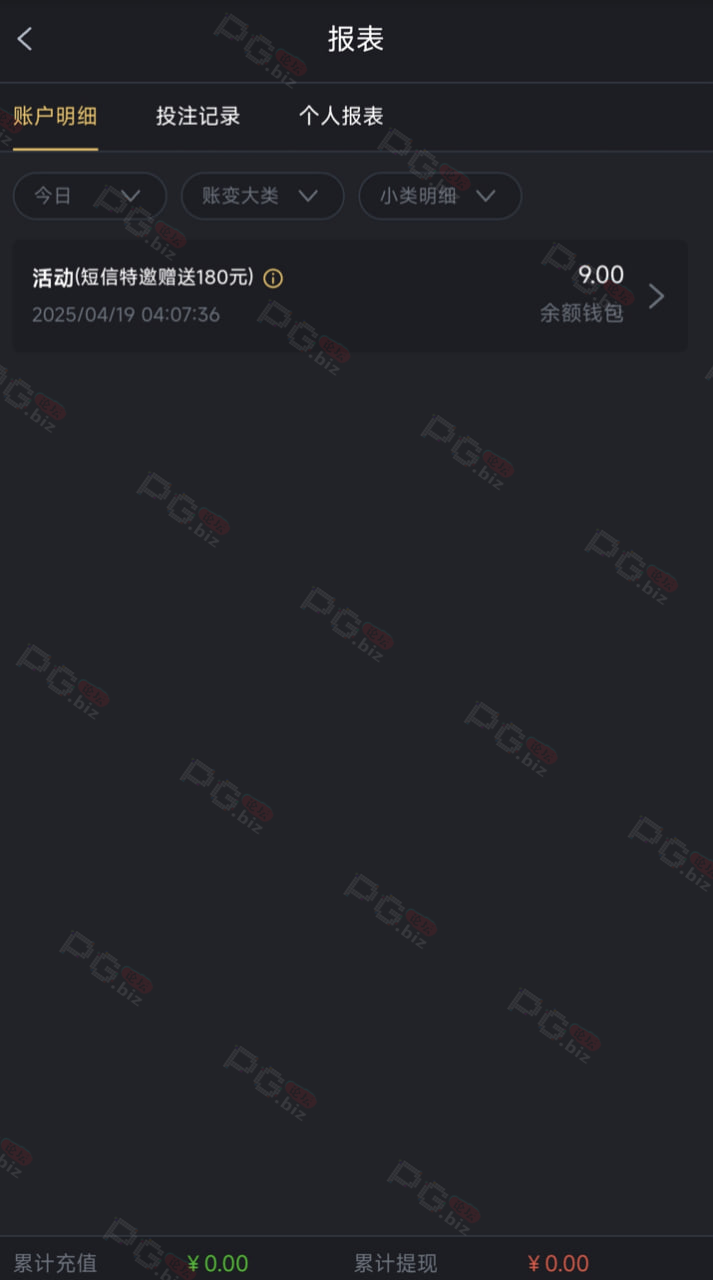Select the 账户明细 tab

[x=55, y=116]
